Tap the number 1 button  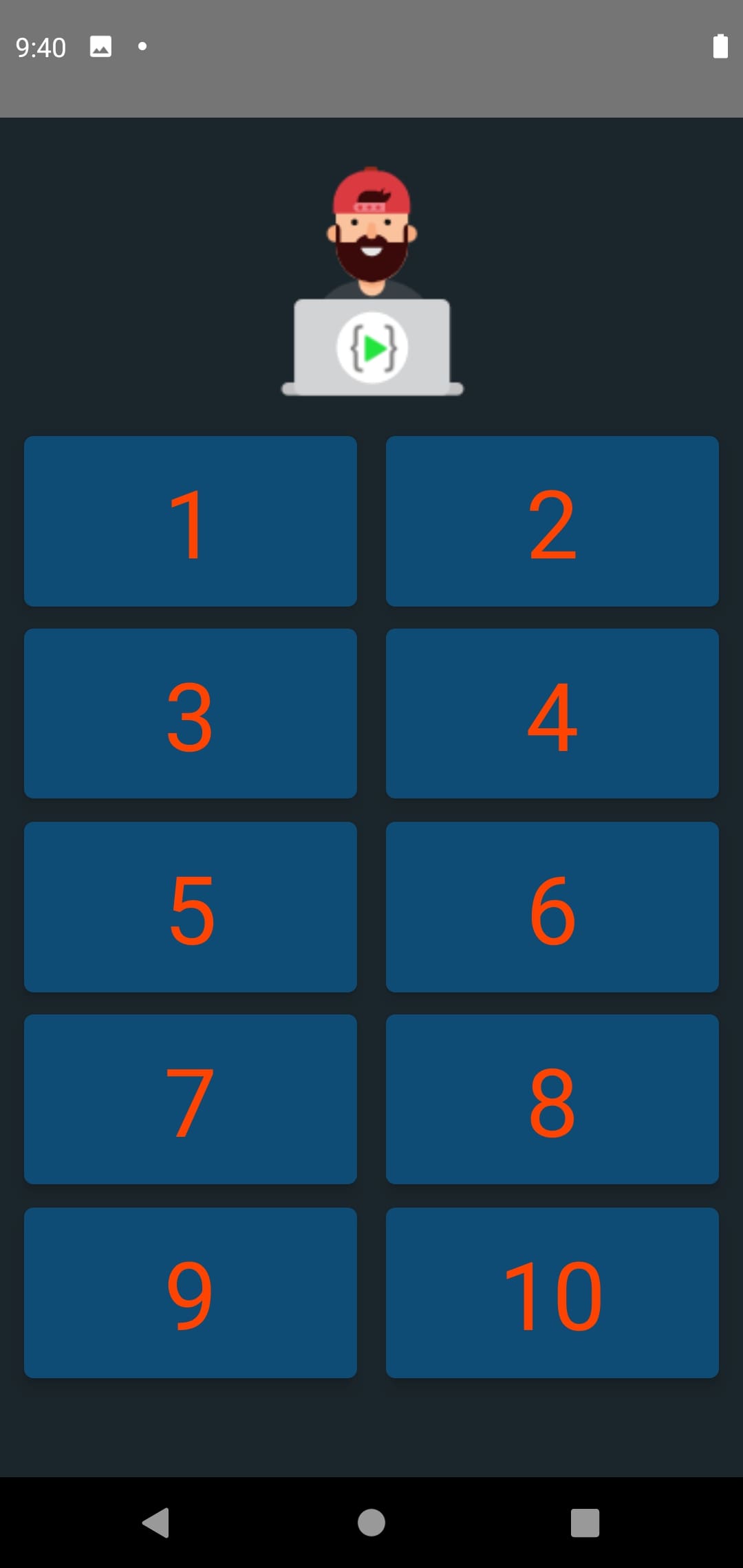point(190,521)
